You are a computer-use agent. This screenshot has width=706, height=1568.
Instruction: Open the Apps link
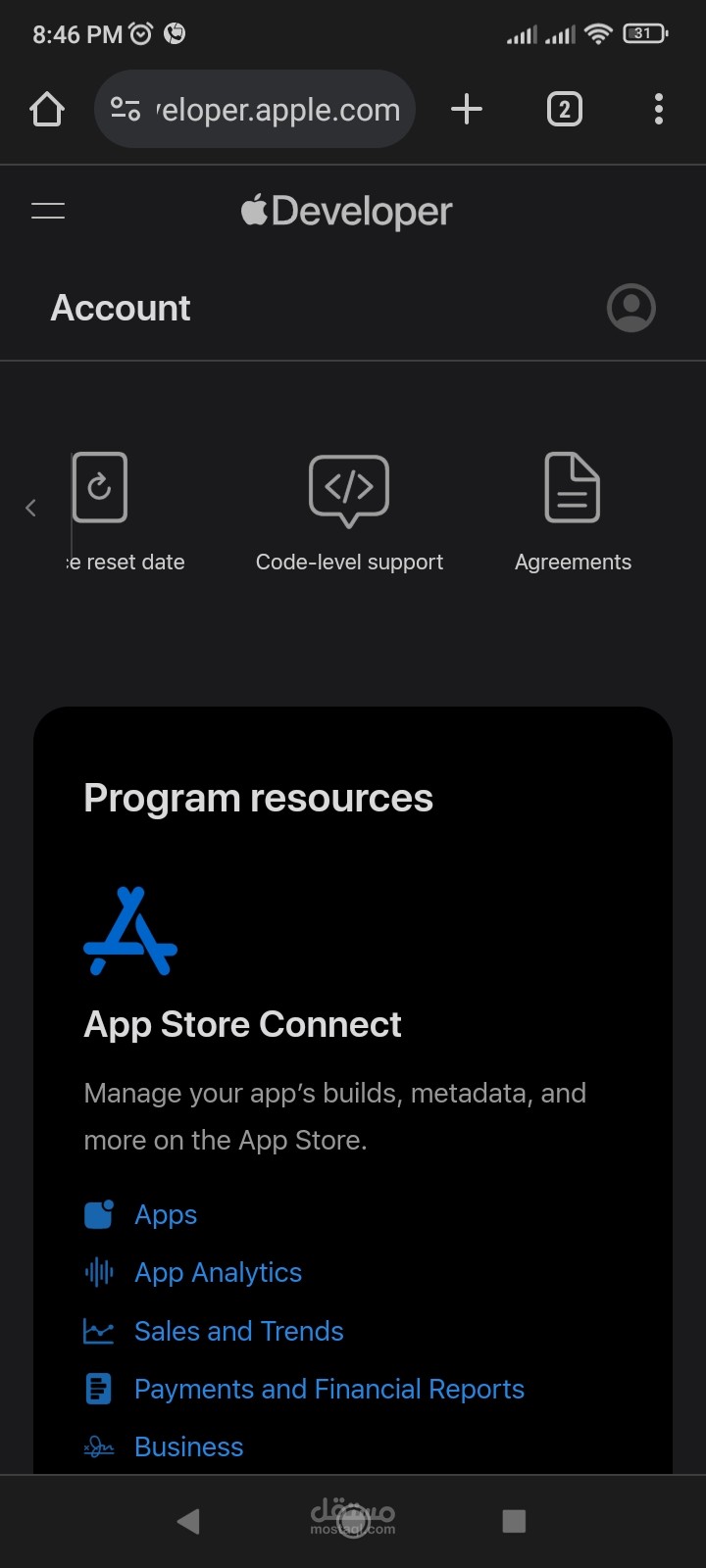pos(165,1215)
